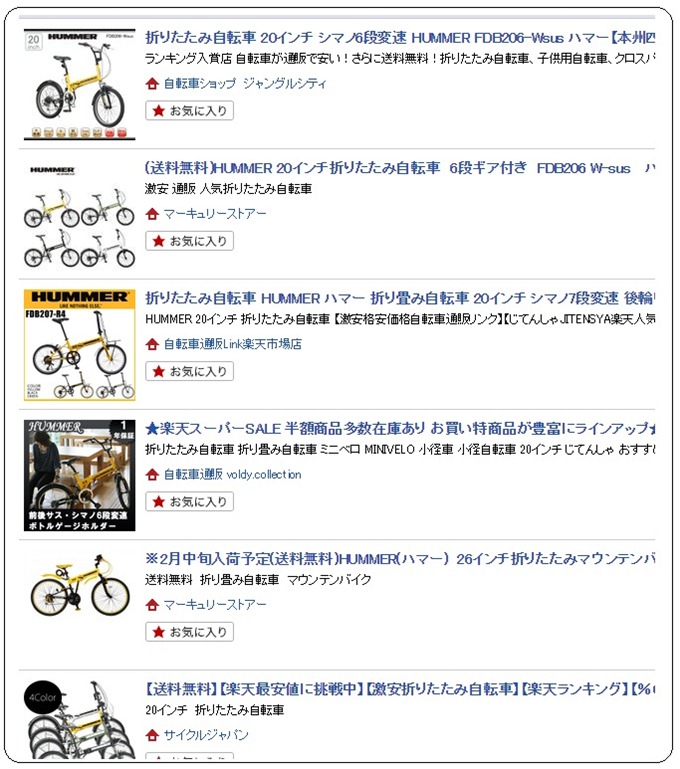Visit the 自転車通販Link楽天市場店 shop link
The image size is (680, 769).
pos(232,344)
